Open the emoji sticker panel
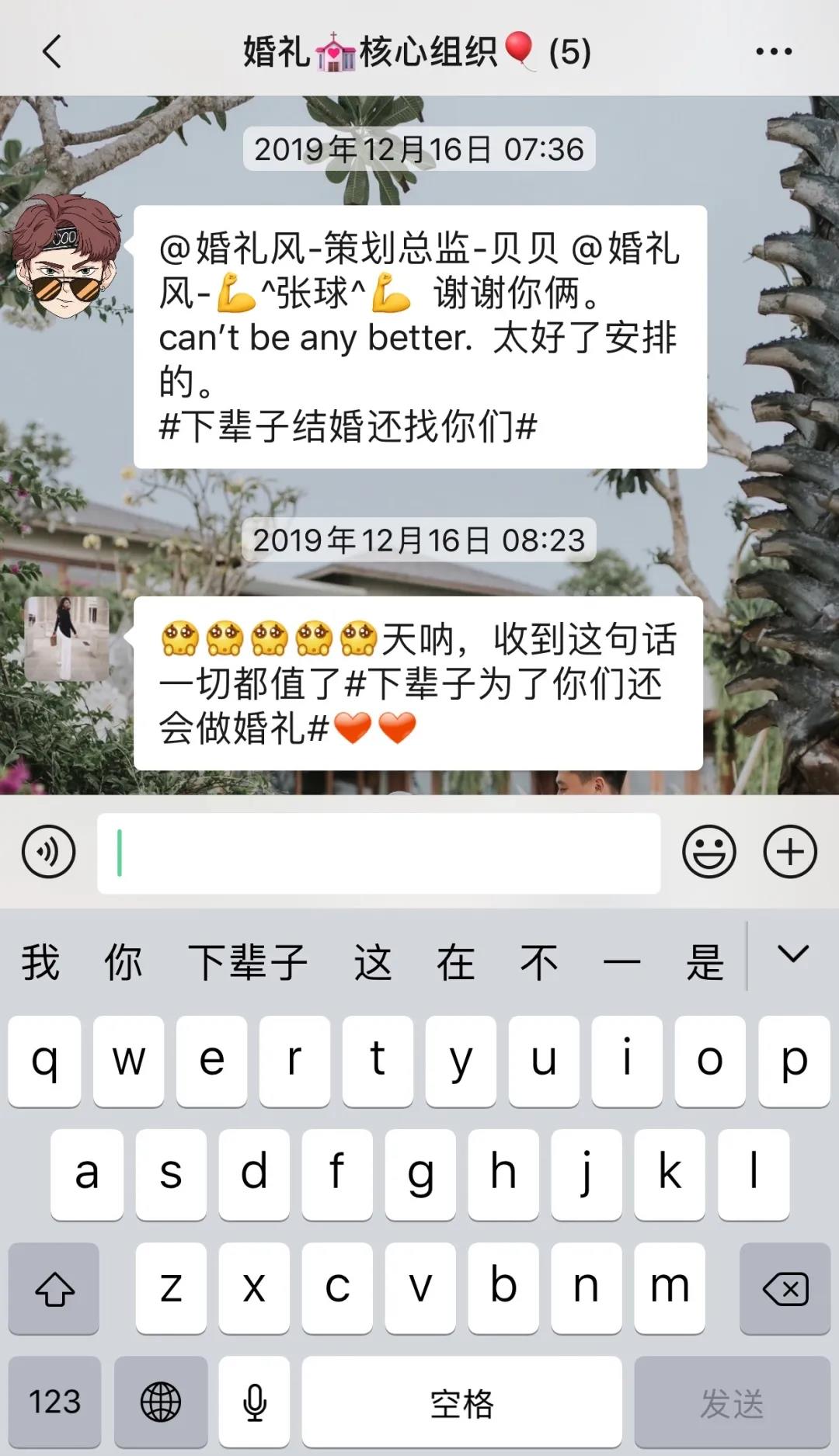 coord(708,852)
